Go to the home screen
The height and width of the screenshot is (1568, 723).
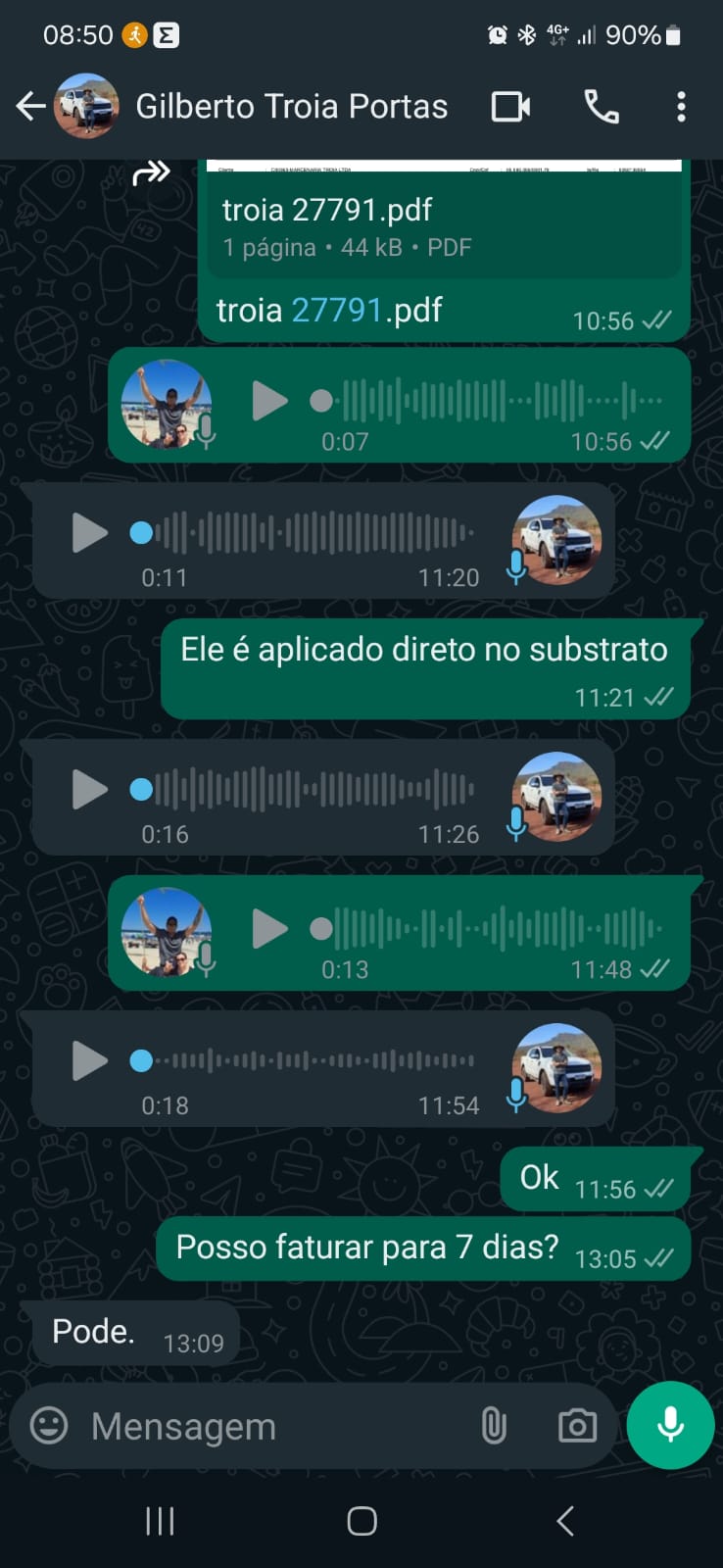click(361, 1521)
